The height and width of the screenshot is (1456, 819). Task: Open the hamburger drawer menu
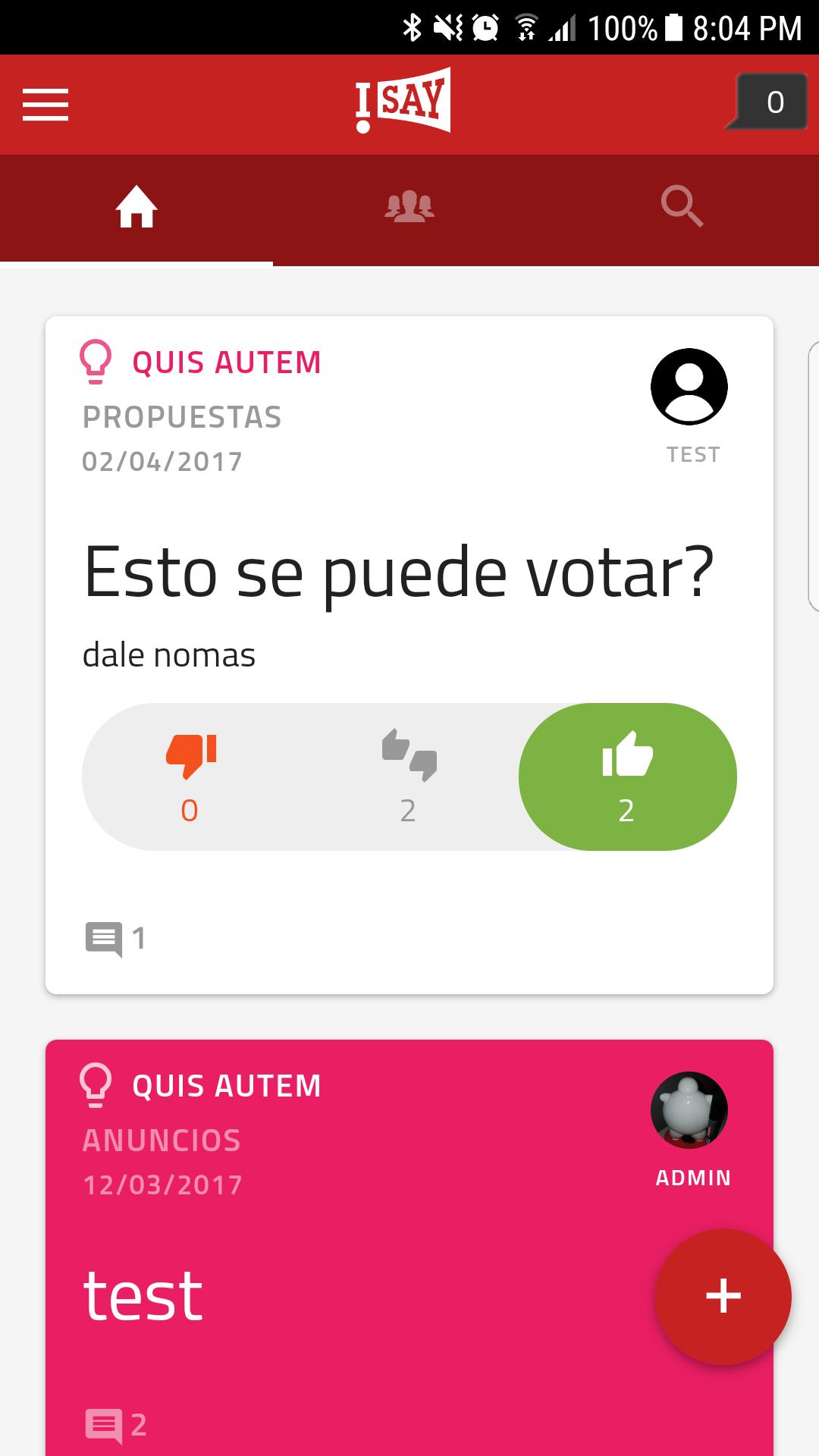[x=45, y=104]
